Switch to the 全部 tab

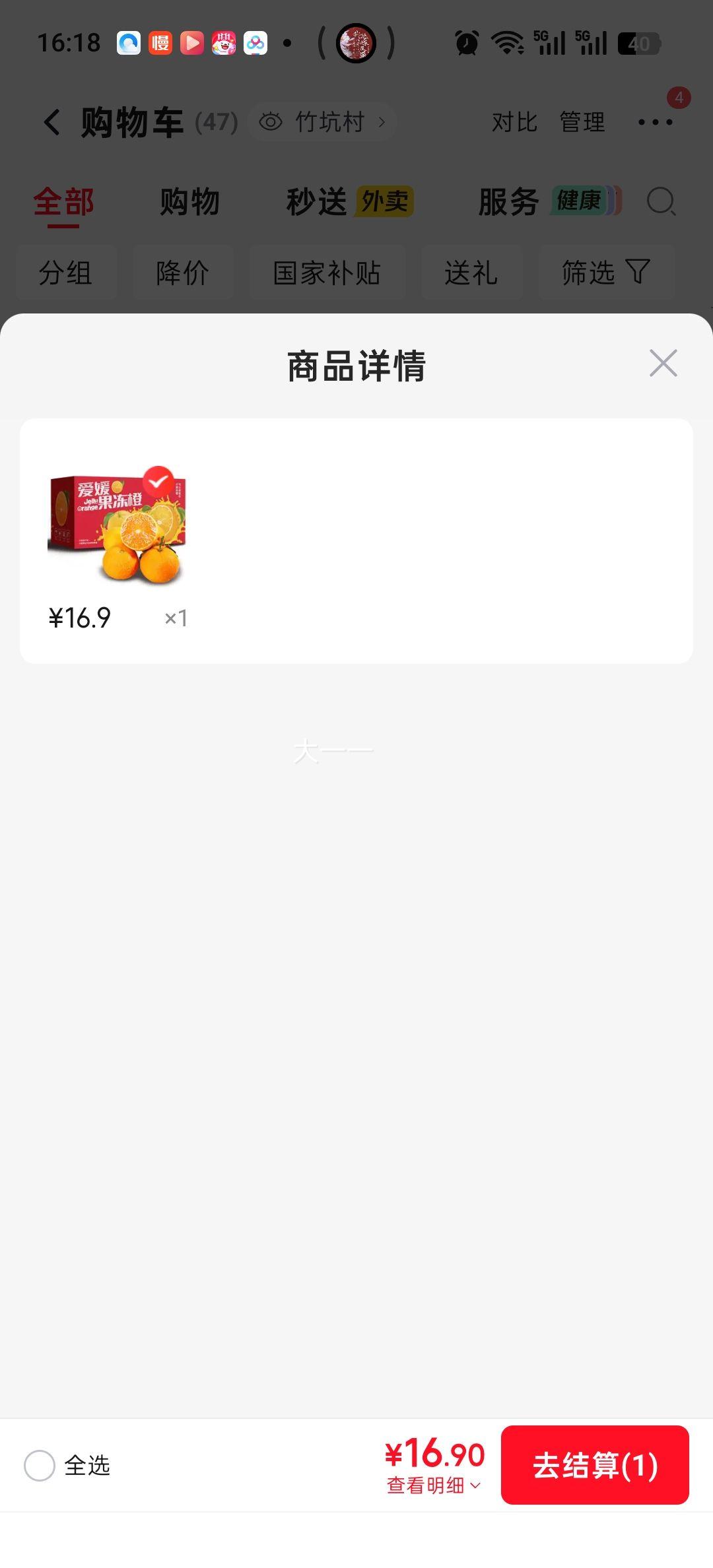64,202
